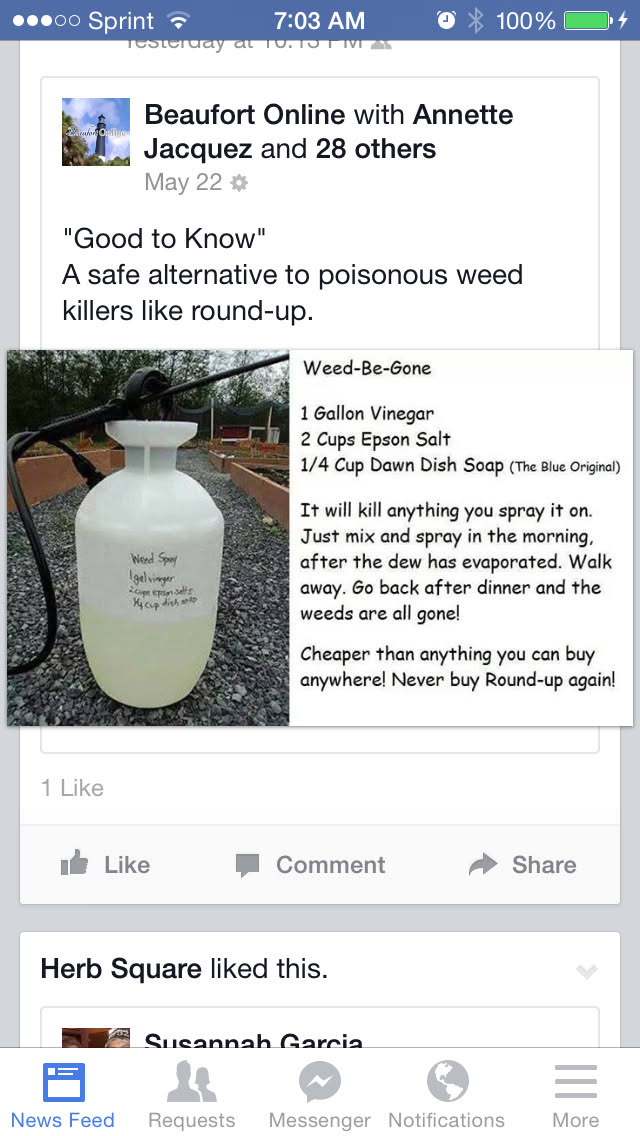
Task: Open Beaufort Online's profile picture
Action: pyautogui.click(x=96, y=132)
